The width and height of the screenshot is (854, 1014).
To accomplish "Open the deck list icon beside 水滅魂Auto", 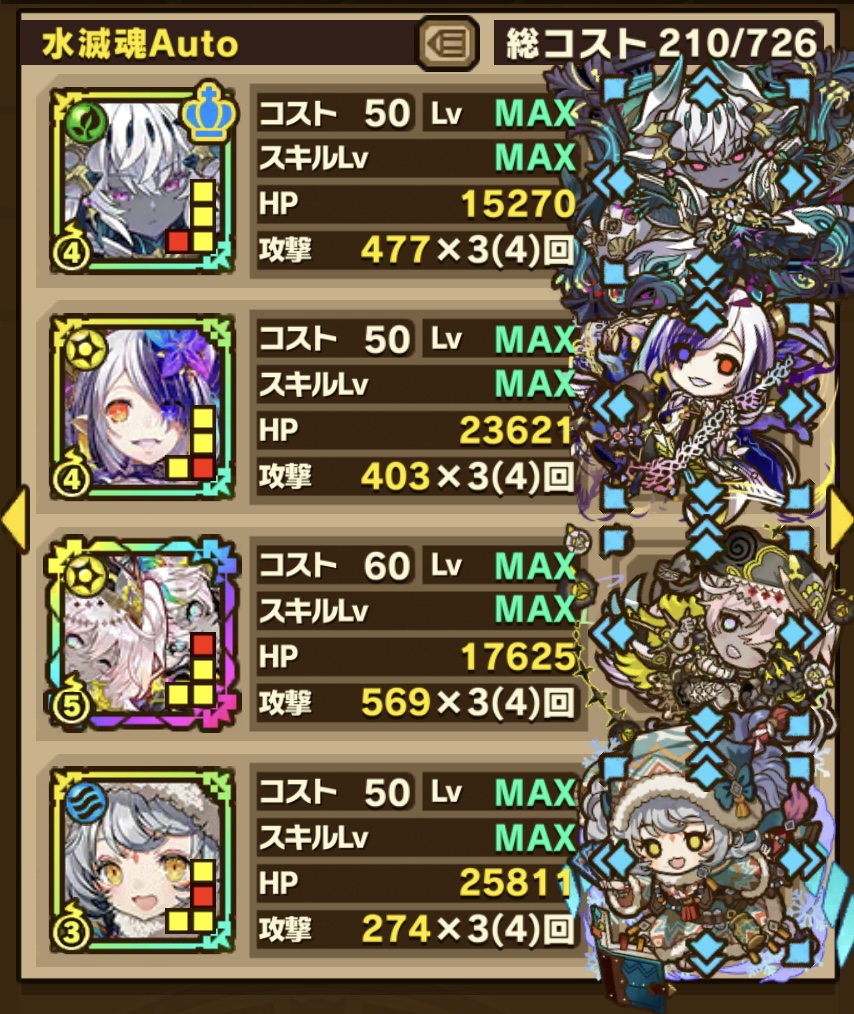I will pos(447,44).
